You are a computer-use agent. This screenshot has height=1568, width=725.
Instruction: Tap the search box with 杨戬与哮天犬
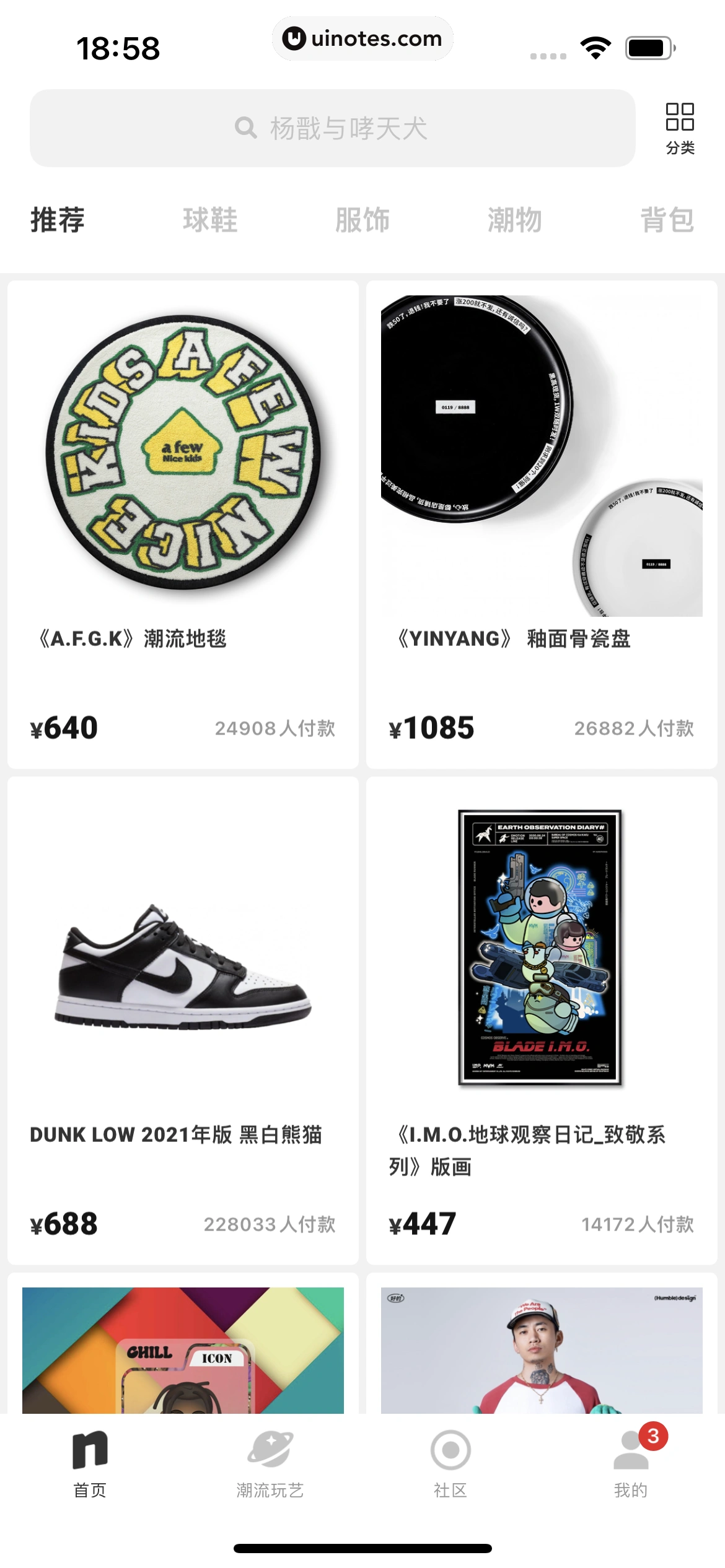tap(332, 128)
